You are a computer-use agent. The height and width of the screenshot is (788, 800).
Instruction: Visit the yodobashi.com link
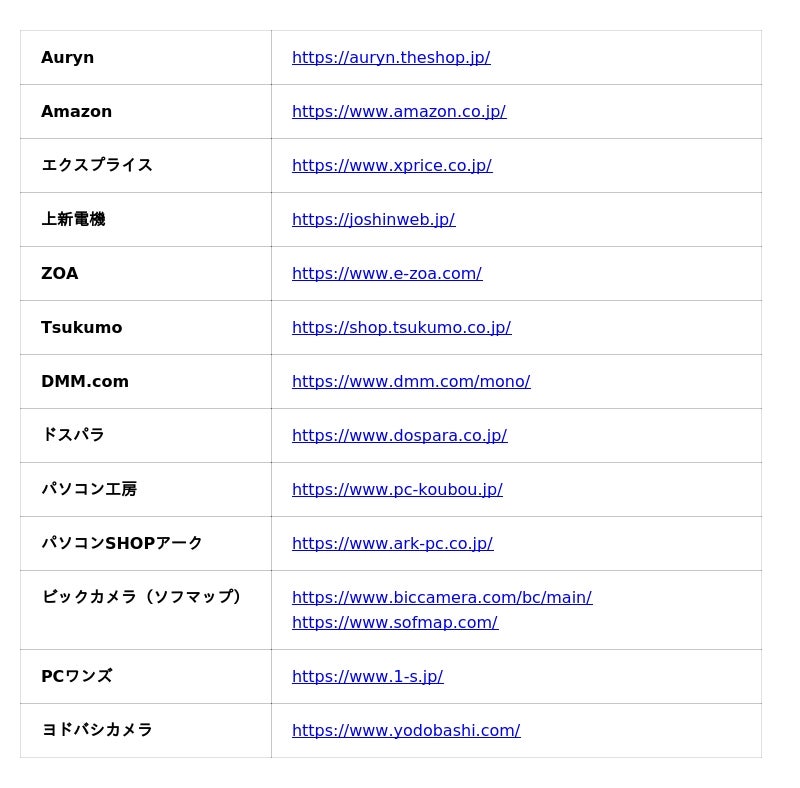[406, 731]
